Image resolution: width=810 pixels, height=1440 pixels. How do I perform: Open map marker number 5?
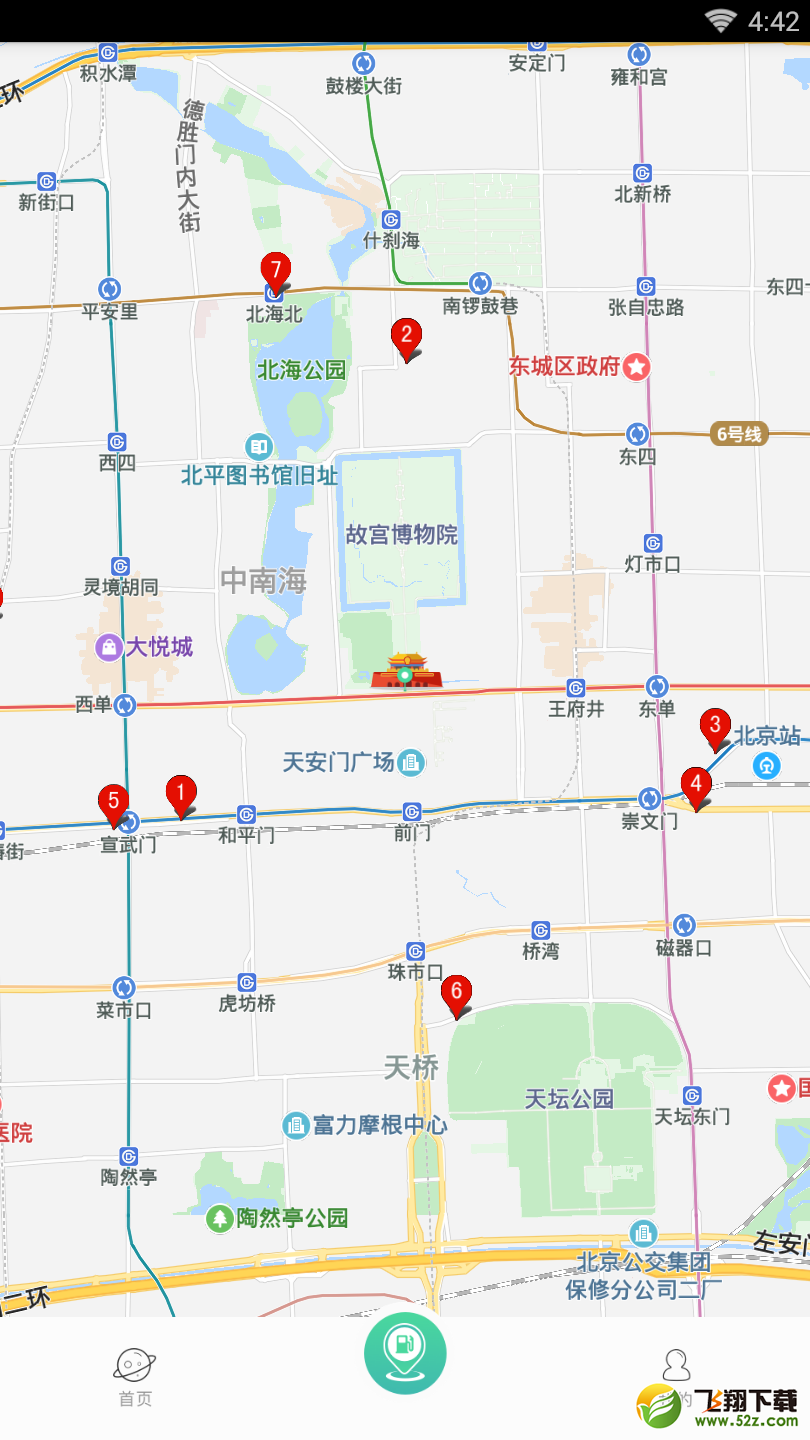[114, 806]
